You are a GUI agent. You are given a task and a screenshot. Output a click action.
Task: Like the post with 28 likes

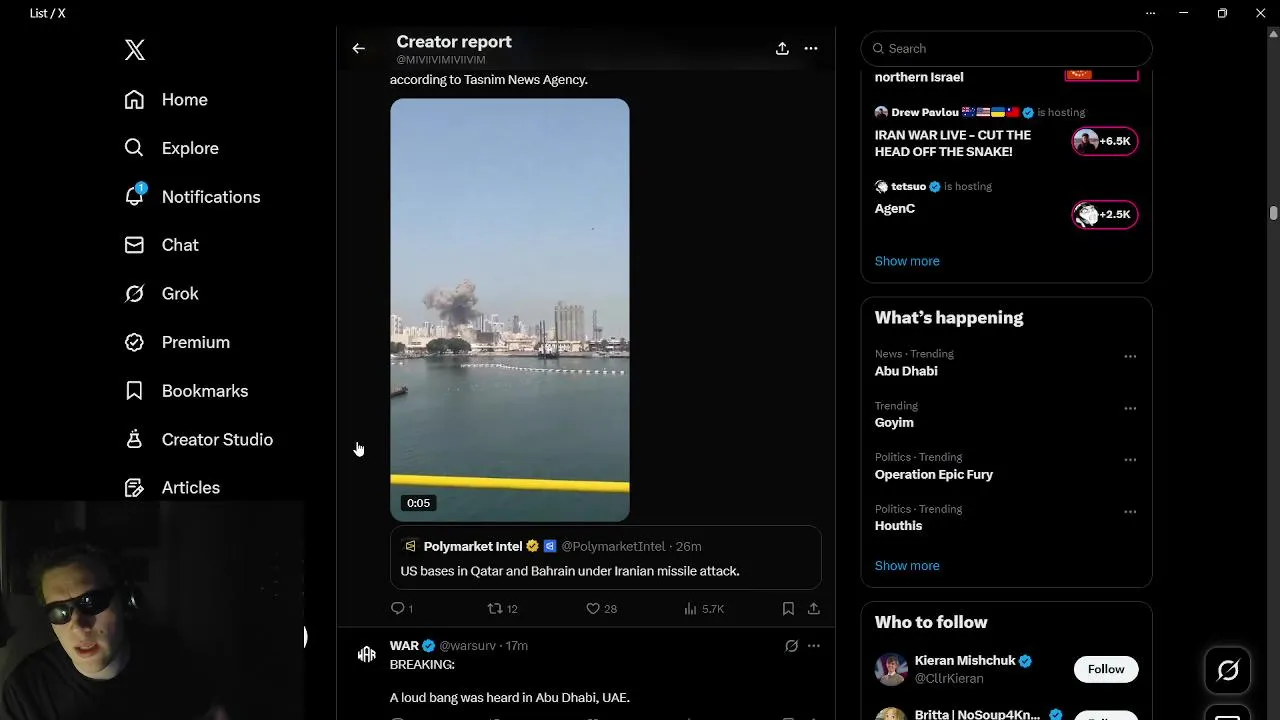tap(593, 608)
